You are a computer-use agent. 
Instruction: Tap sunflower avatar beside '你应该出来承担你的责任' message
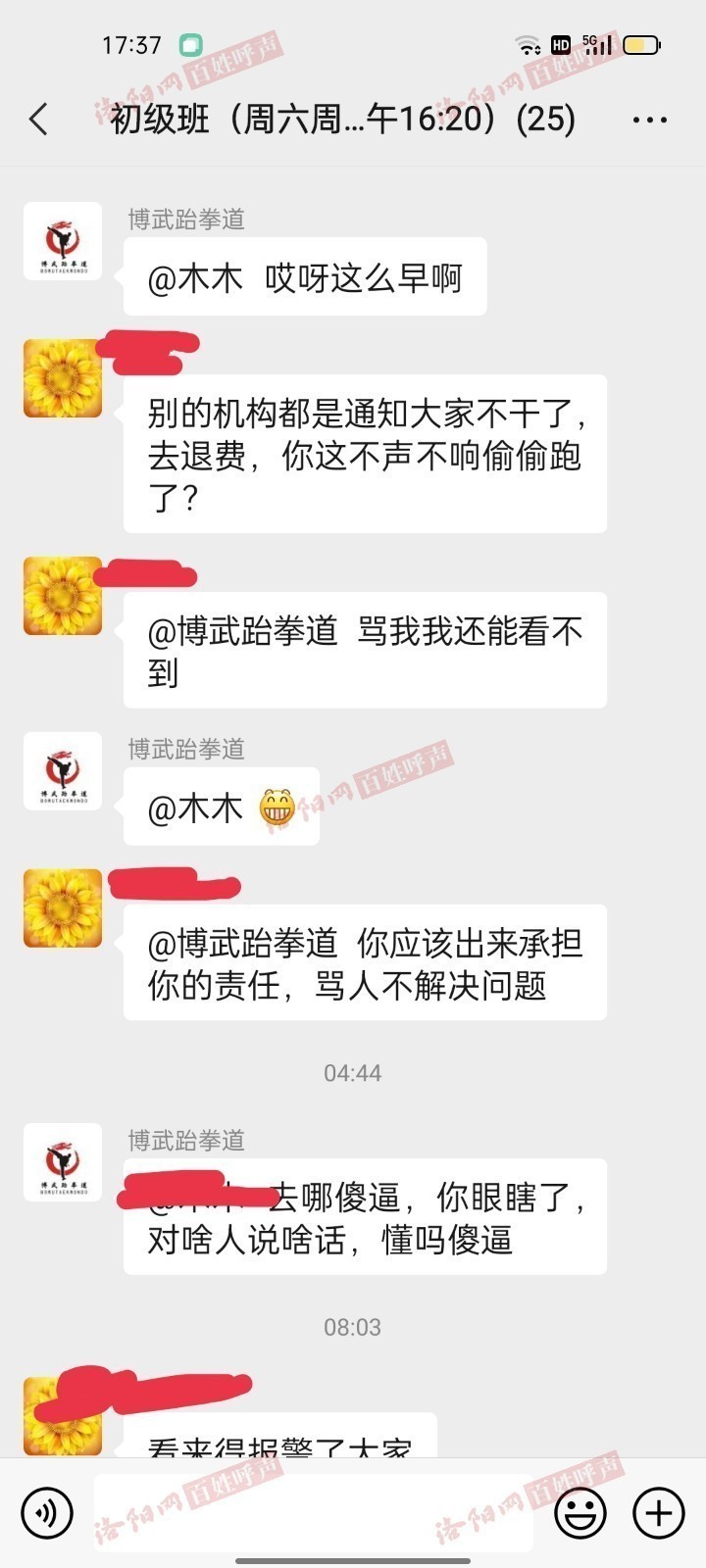[x=63, y=908]
